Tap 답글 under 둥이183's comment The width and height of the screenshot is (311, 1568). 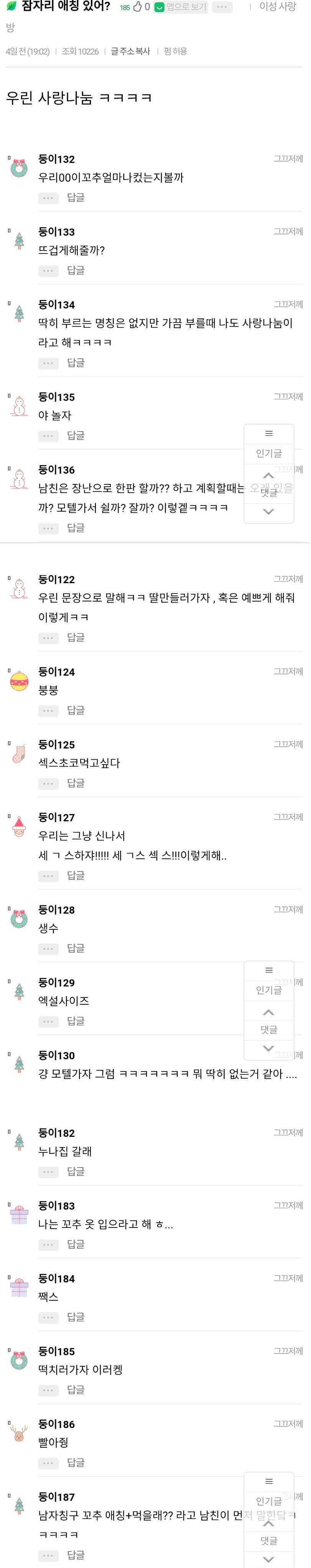tap(76, 1245)
